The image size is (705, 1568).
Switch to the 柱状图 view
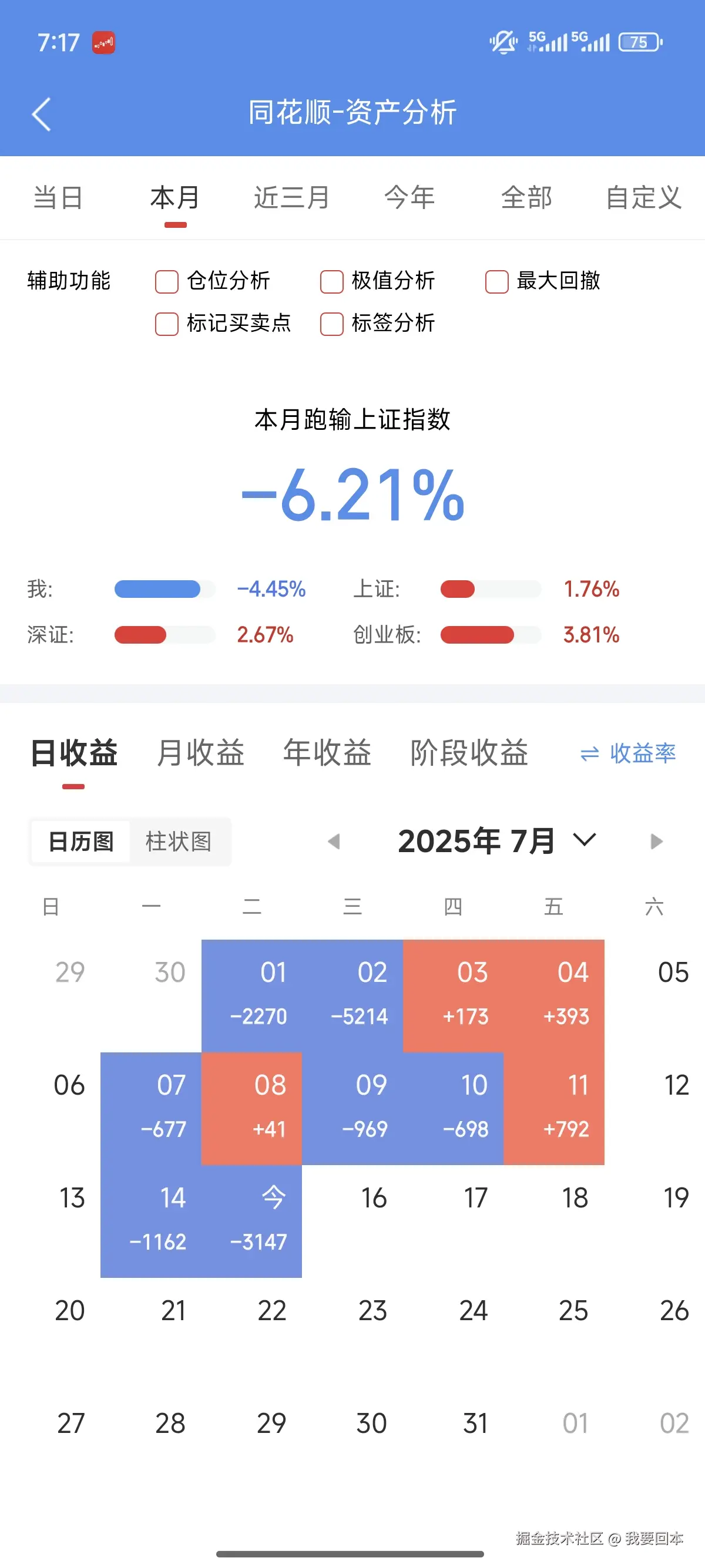(179, 841)
